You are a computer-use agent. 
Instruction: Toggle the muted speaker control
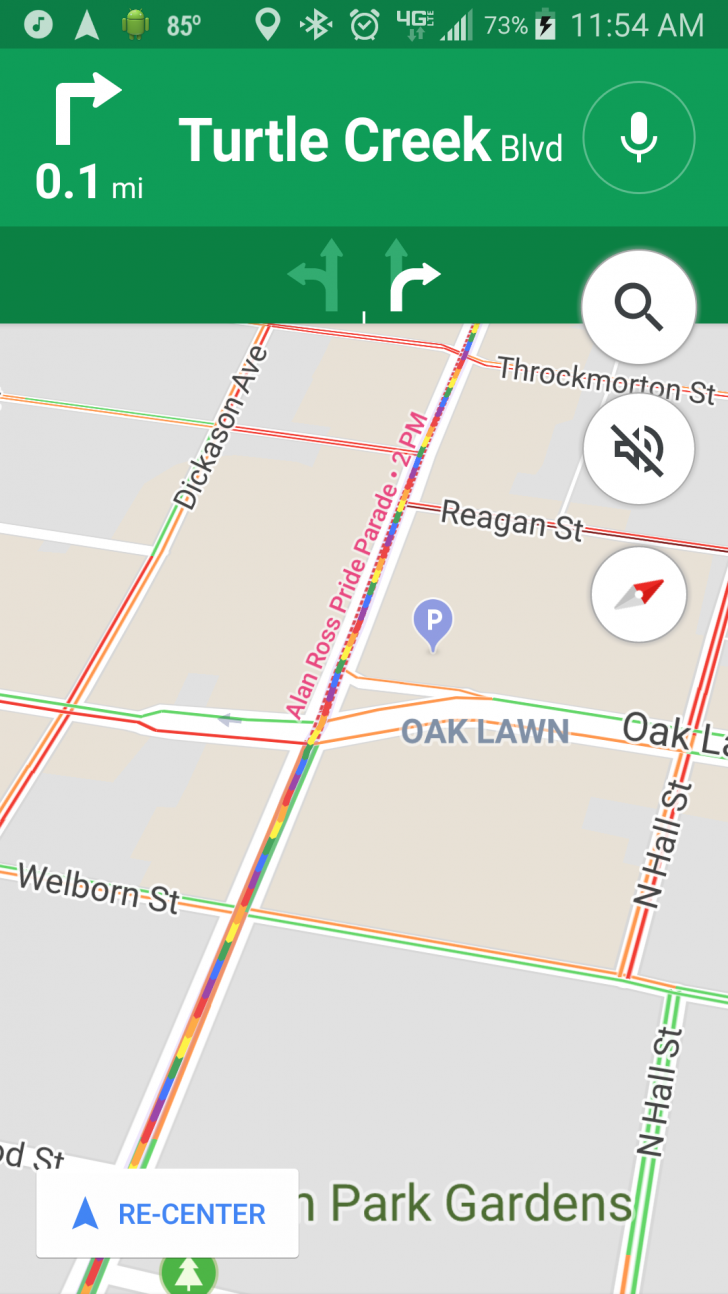tap(638, 449)
